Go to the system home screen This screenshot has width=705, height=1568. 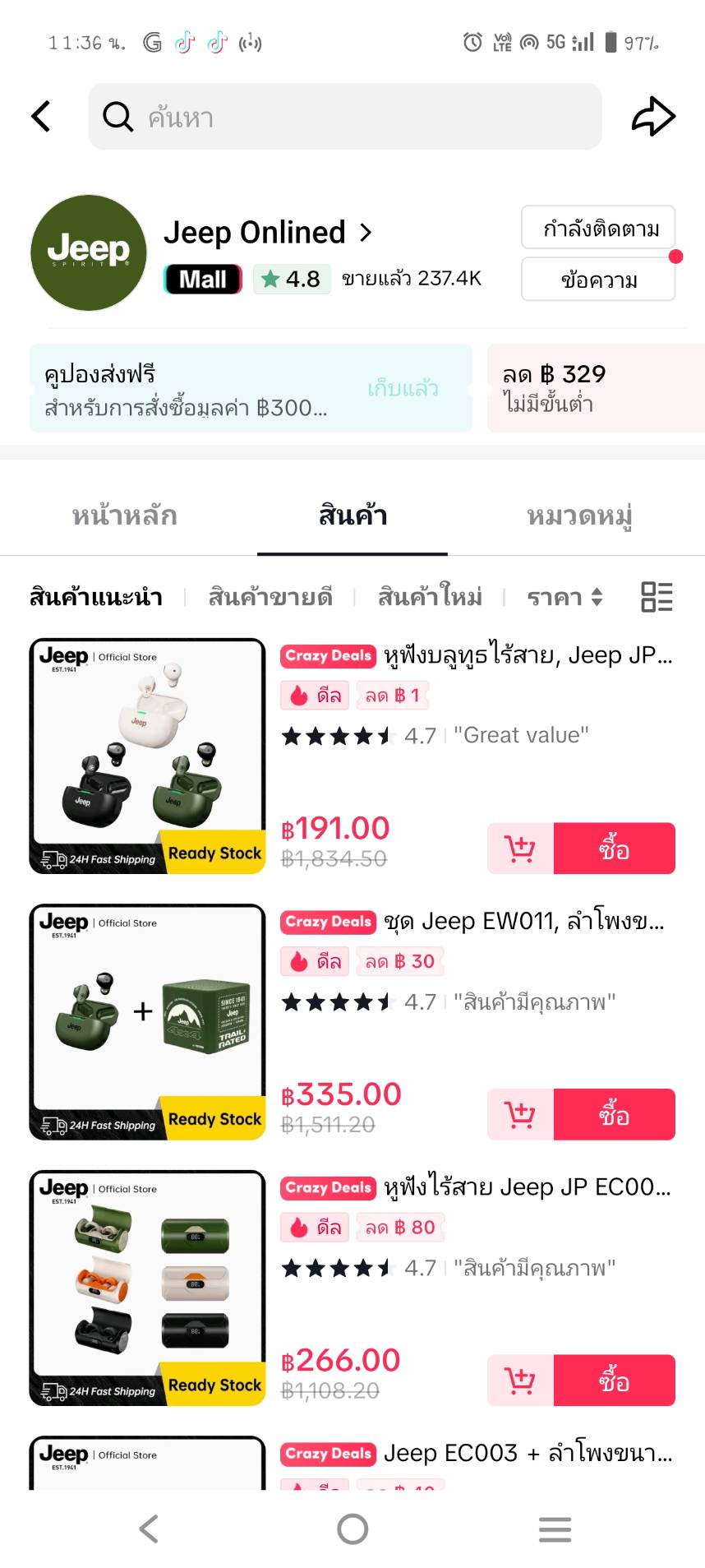(352, 1529)
